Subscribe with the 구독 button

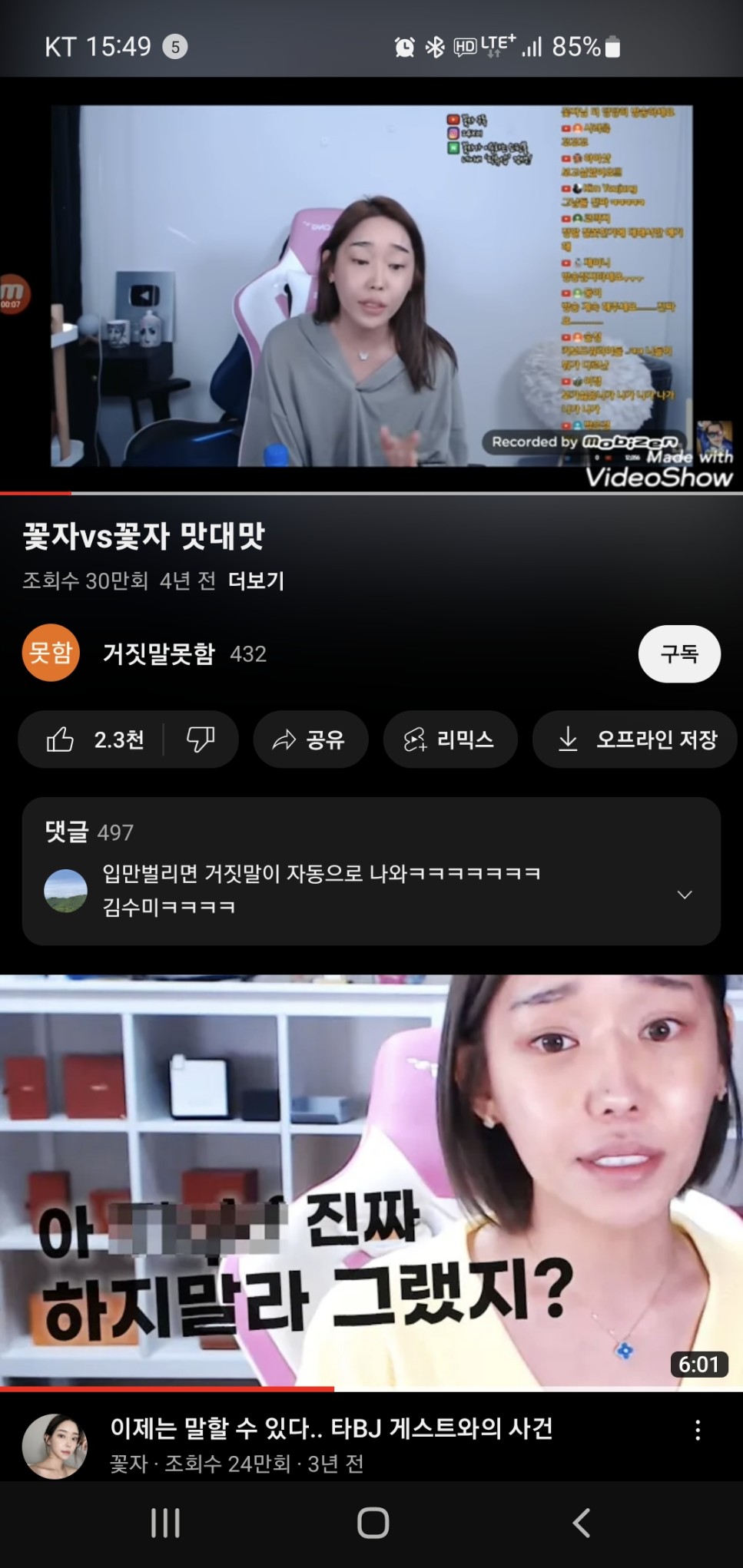pyautogui.click(x=678, y=653)
